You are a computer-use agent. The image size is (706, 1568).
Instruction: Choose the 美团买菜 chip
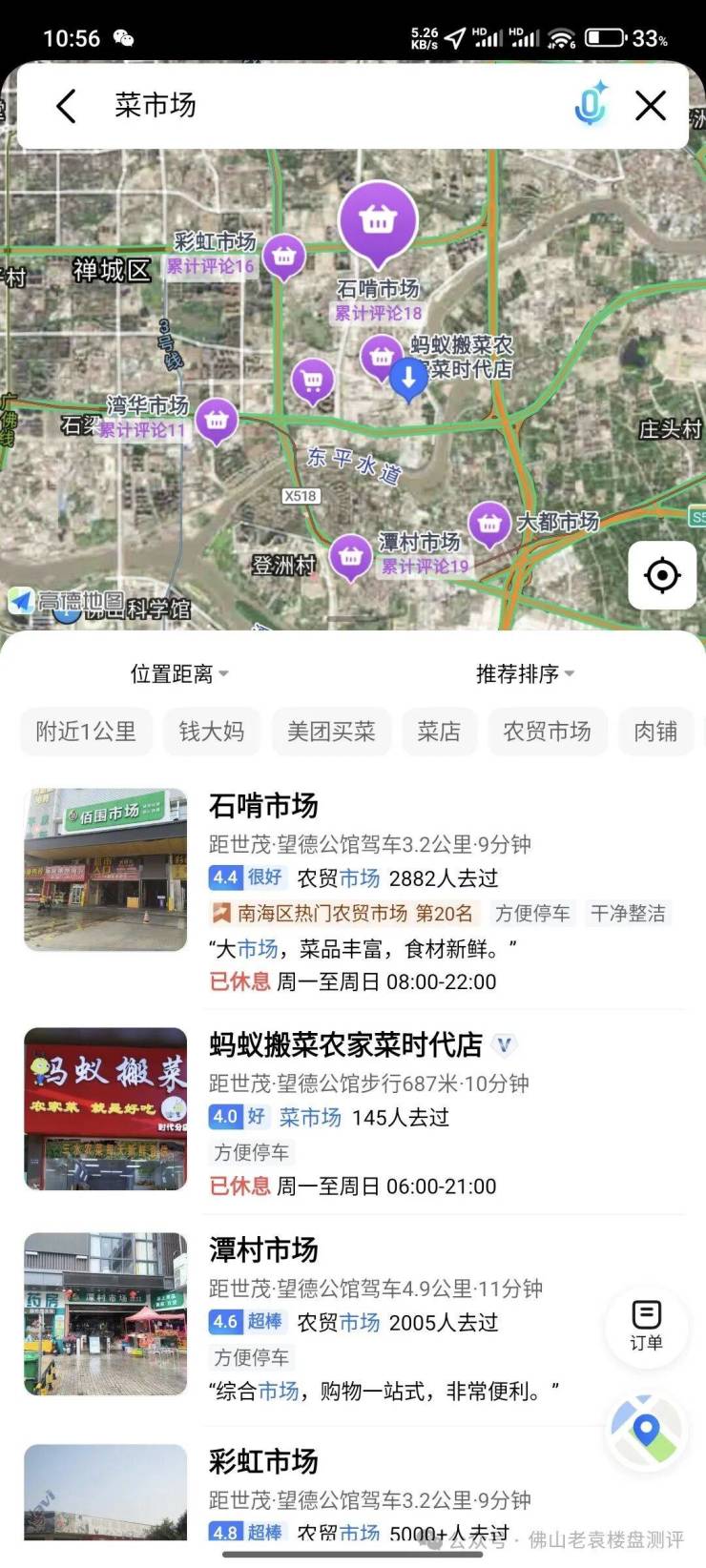[x=331, y=732]
